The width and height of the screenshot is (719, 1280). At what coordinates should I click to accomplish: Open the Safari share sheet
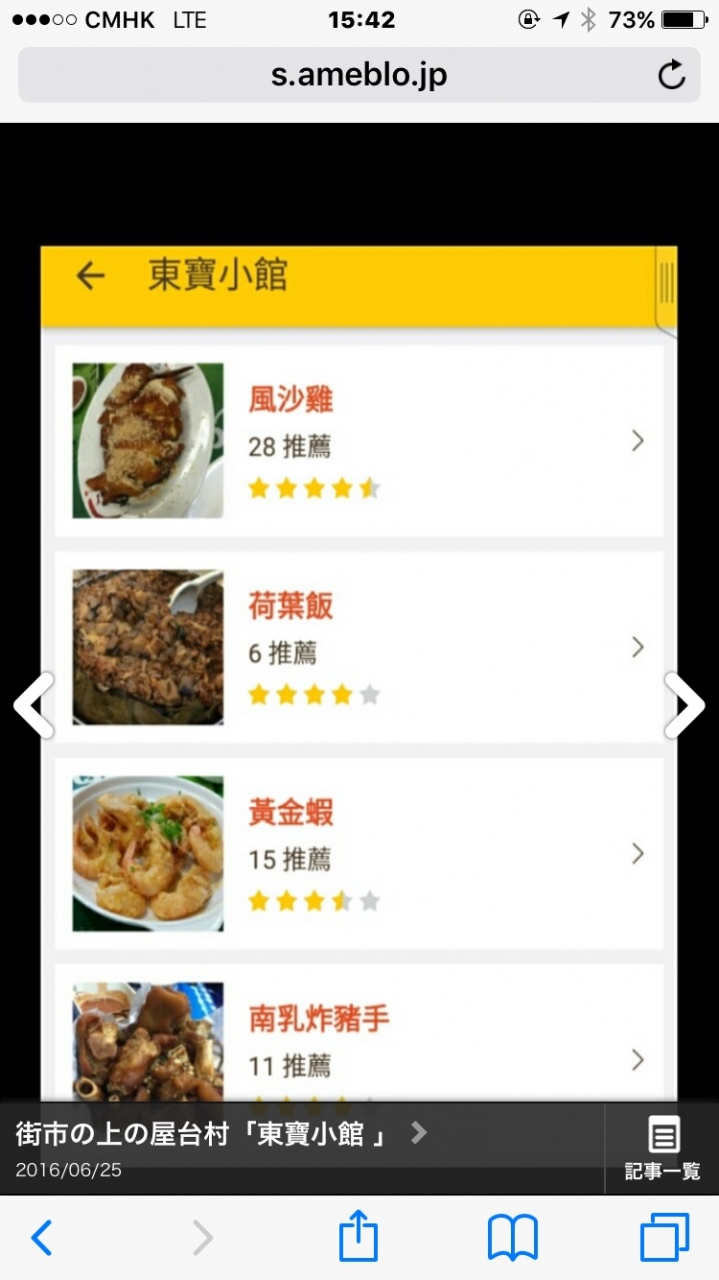click(358, 1238)
